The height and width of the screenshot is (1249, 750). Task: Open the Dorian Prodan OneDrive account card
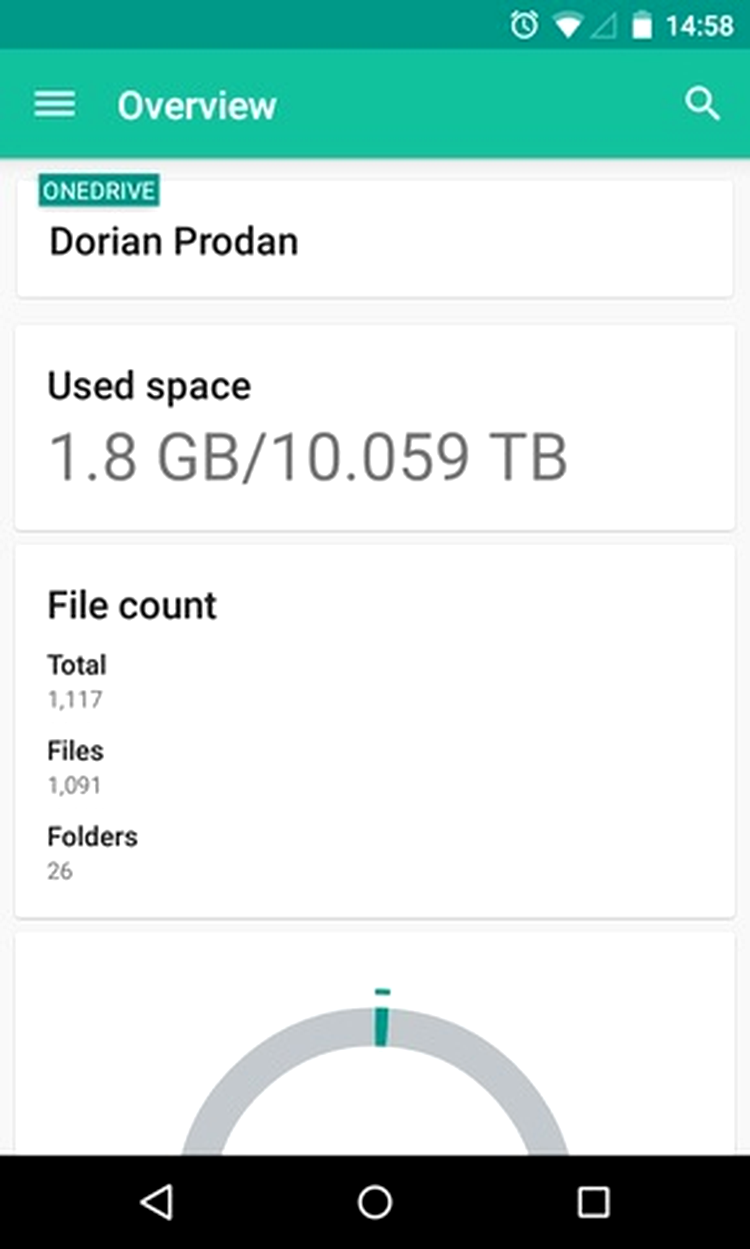click(x=375, y=237)
